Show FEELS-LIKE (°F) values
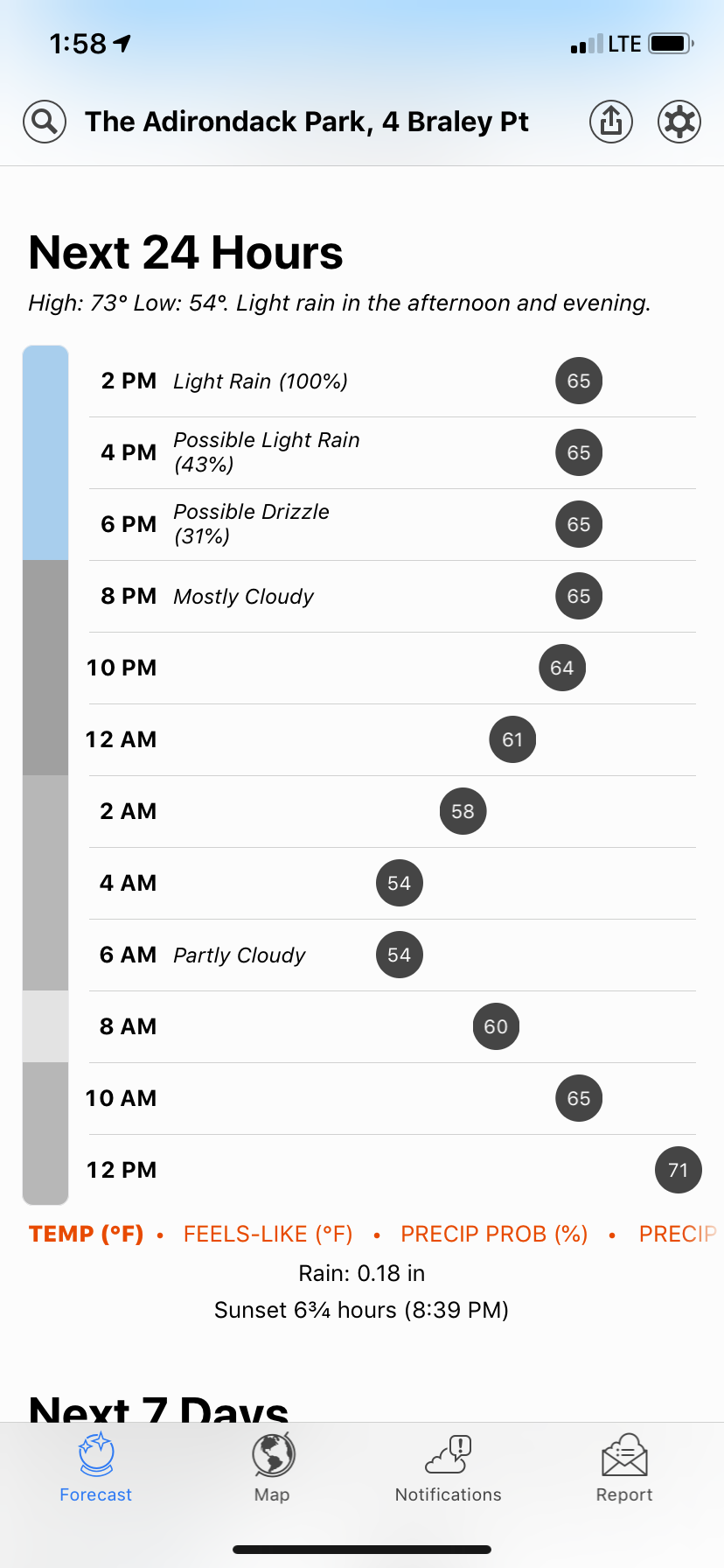The width and height of the screenshot is (724, 1568). pos(268,1234)
